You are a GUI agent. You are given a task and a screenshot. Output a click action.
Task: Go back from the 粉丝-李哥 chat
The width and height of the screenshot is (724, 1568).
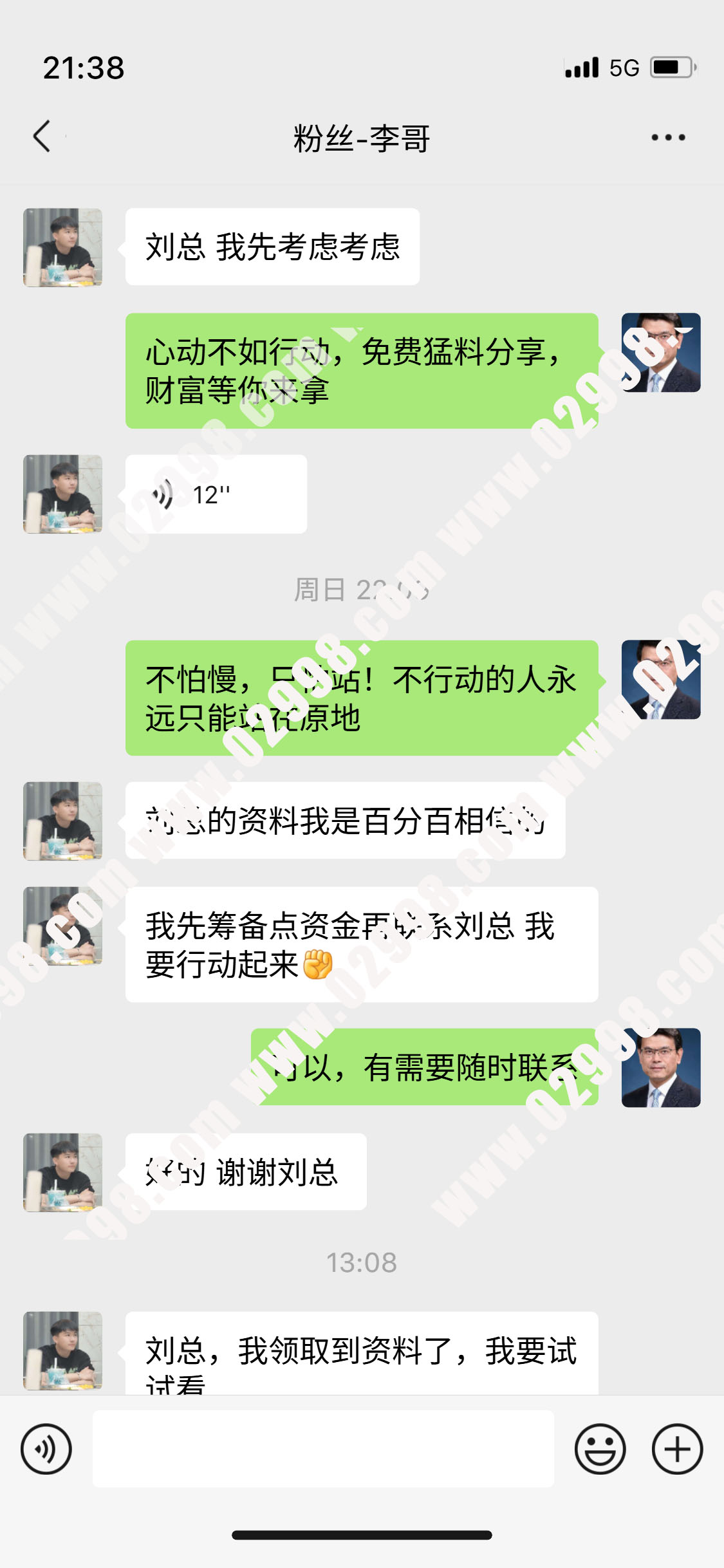coord(42,136)
